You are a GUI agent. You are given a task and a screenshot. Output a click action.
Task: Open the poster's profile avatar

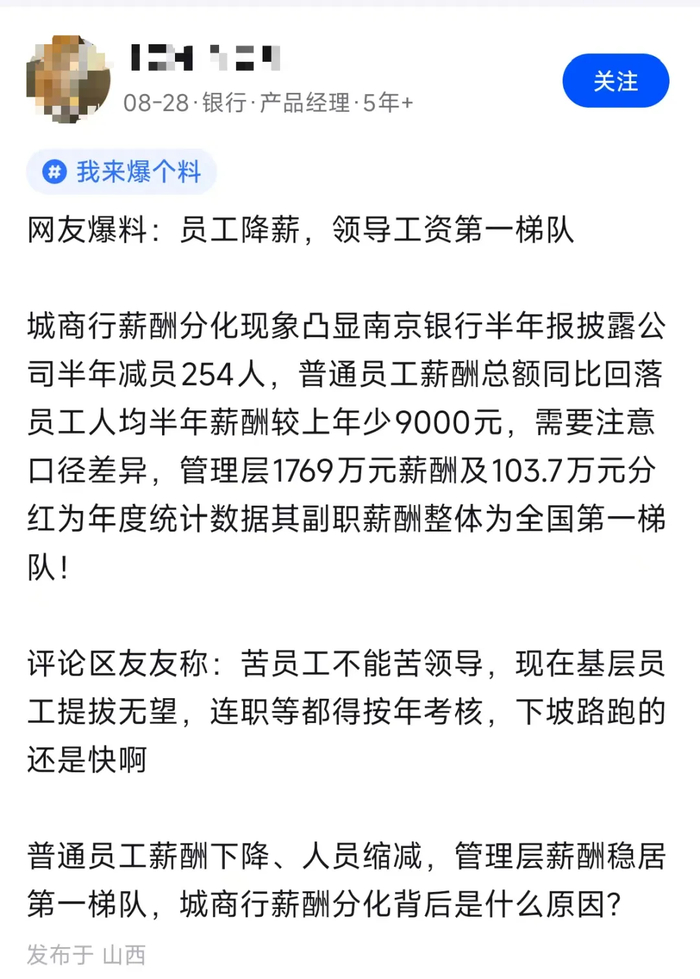point(68,79)
